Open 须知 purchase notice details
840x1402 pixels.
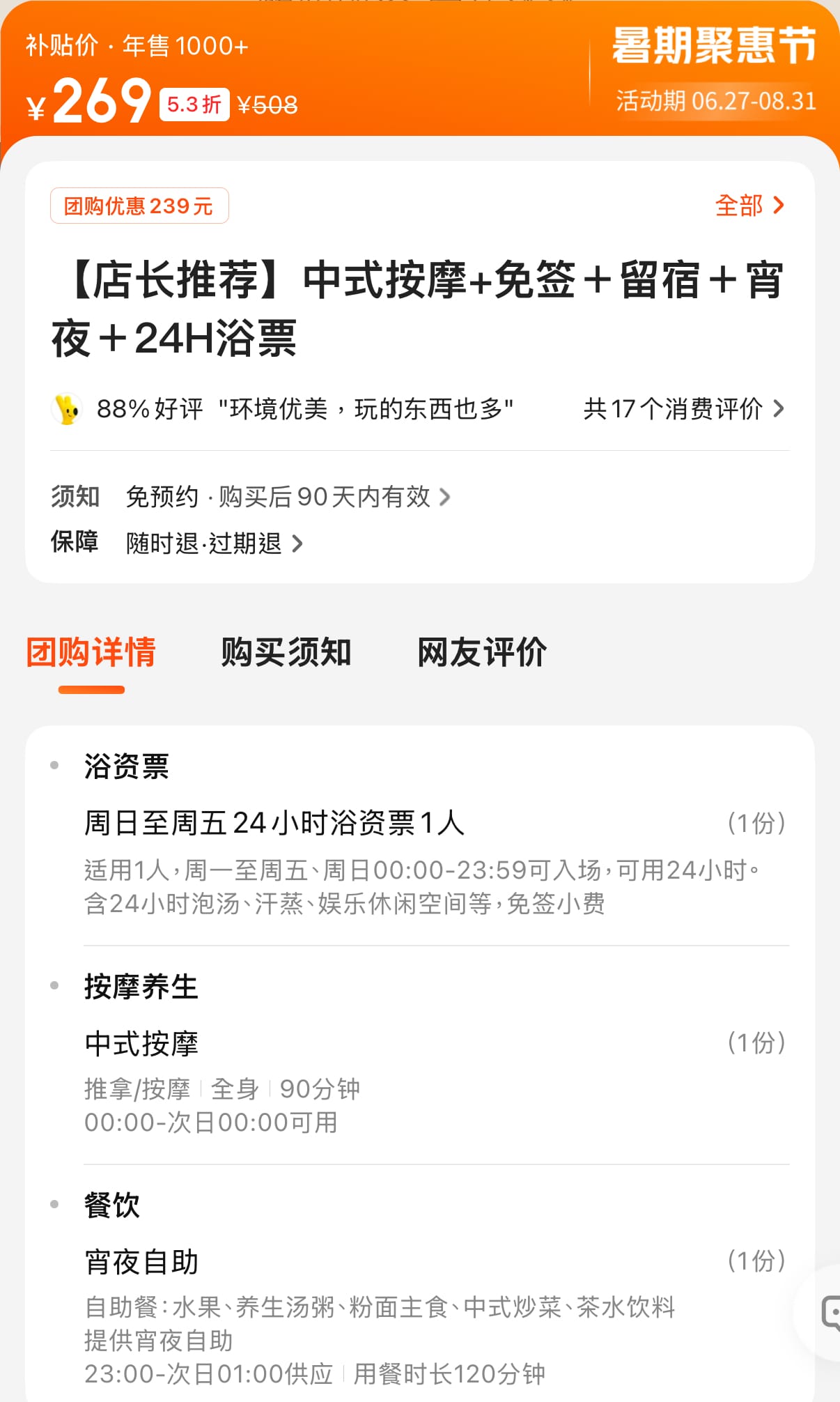pos(251,497)
